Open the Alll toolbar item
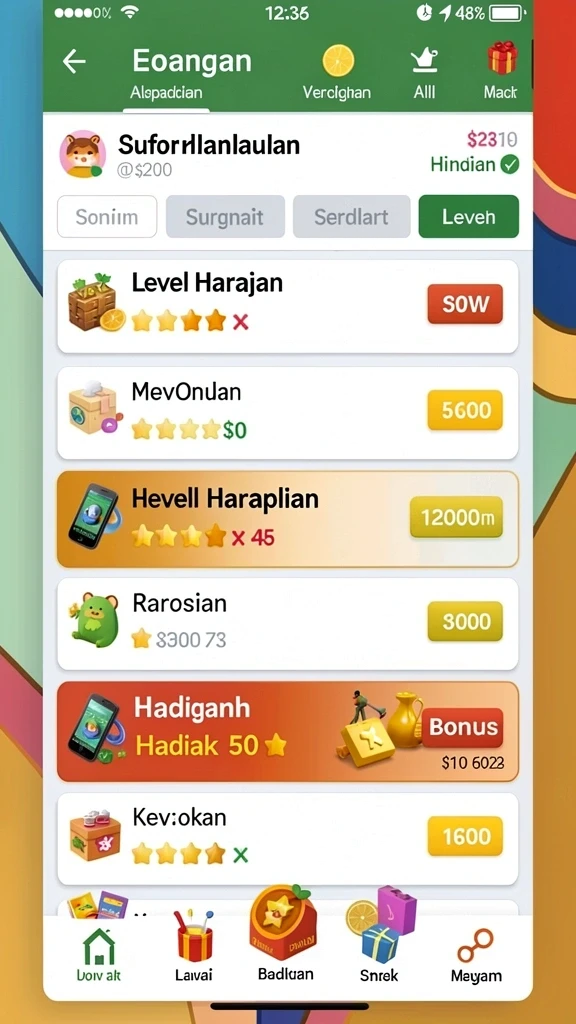Image resolution: width=576 pixels, height=1024 pixels. tap(424, 73)
